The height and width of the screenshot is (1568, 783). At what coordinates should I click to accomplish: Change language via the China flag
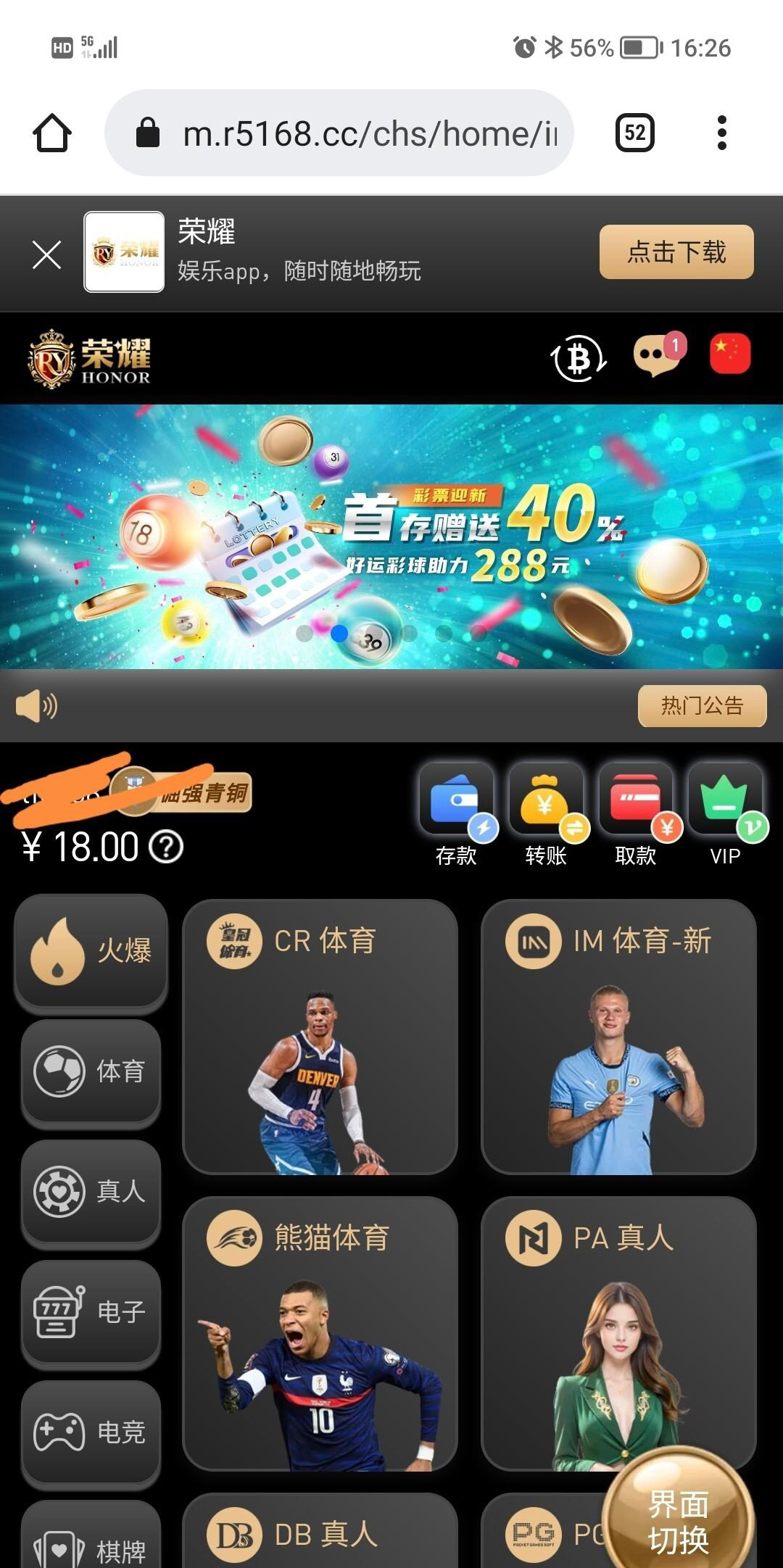pyautogui.click(x=729, y=354)
